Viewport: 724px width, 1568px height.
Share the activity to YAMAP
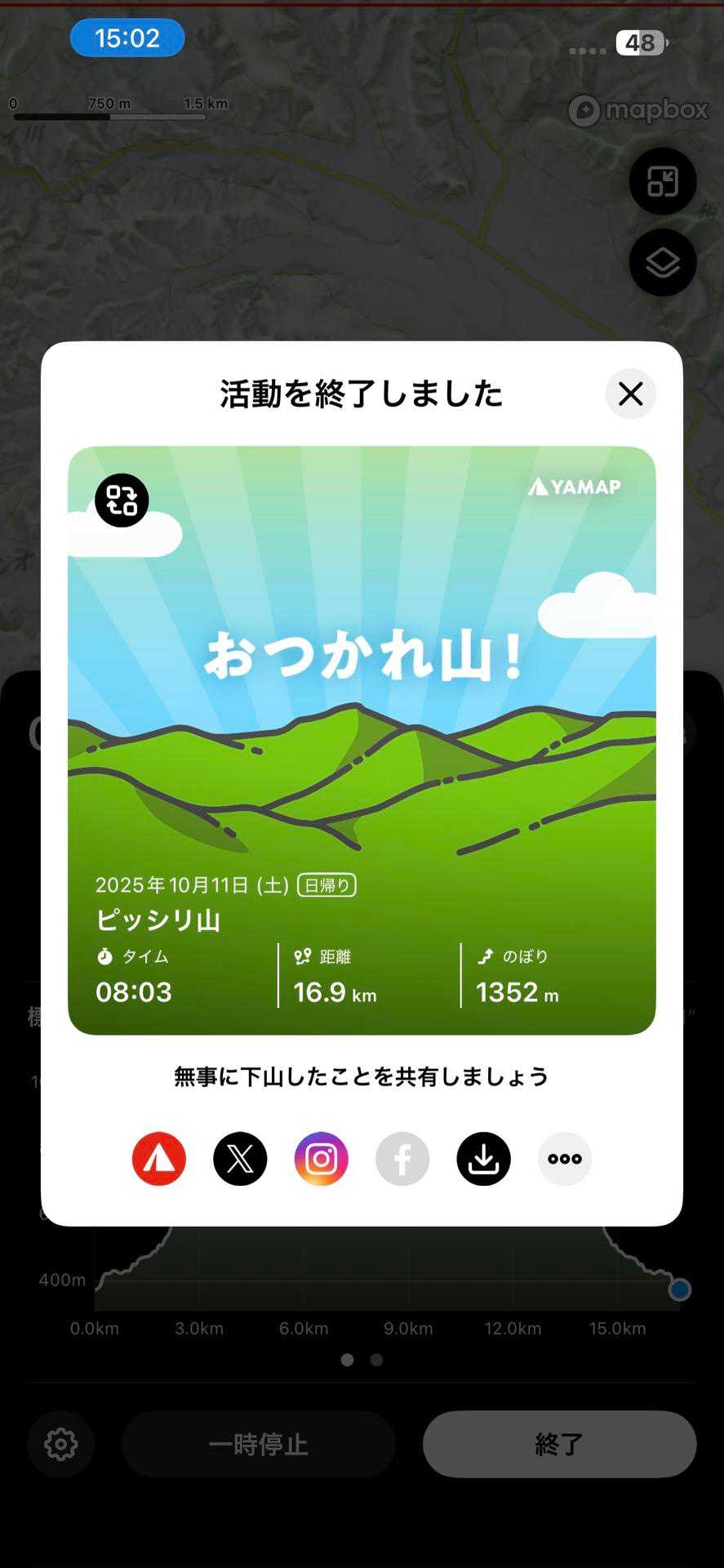[x=159, y=1159]
